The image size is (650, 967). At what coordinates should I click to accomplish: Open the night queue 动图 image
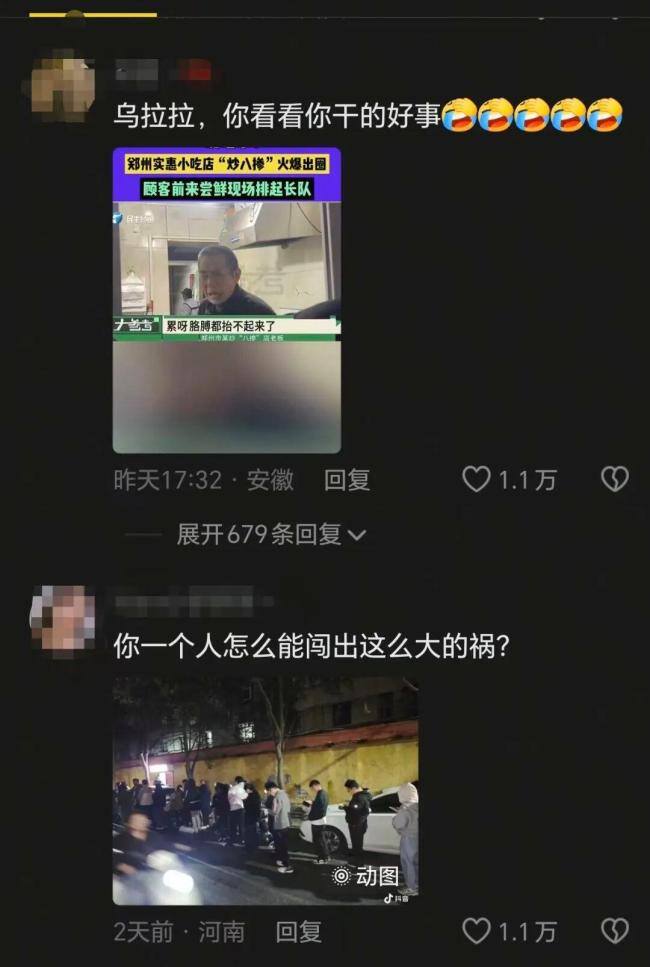coord(265,790)
